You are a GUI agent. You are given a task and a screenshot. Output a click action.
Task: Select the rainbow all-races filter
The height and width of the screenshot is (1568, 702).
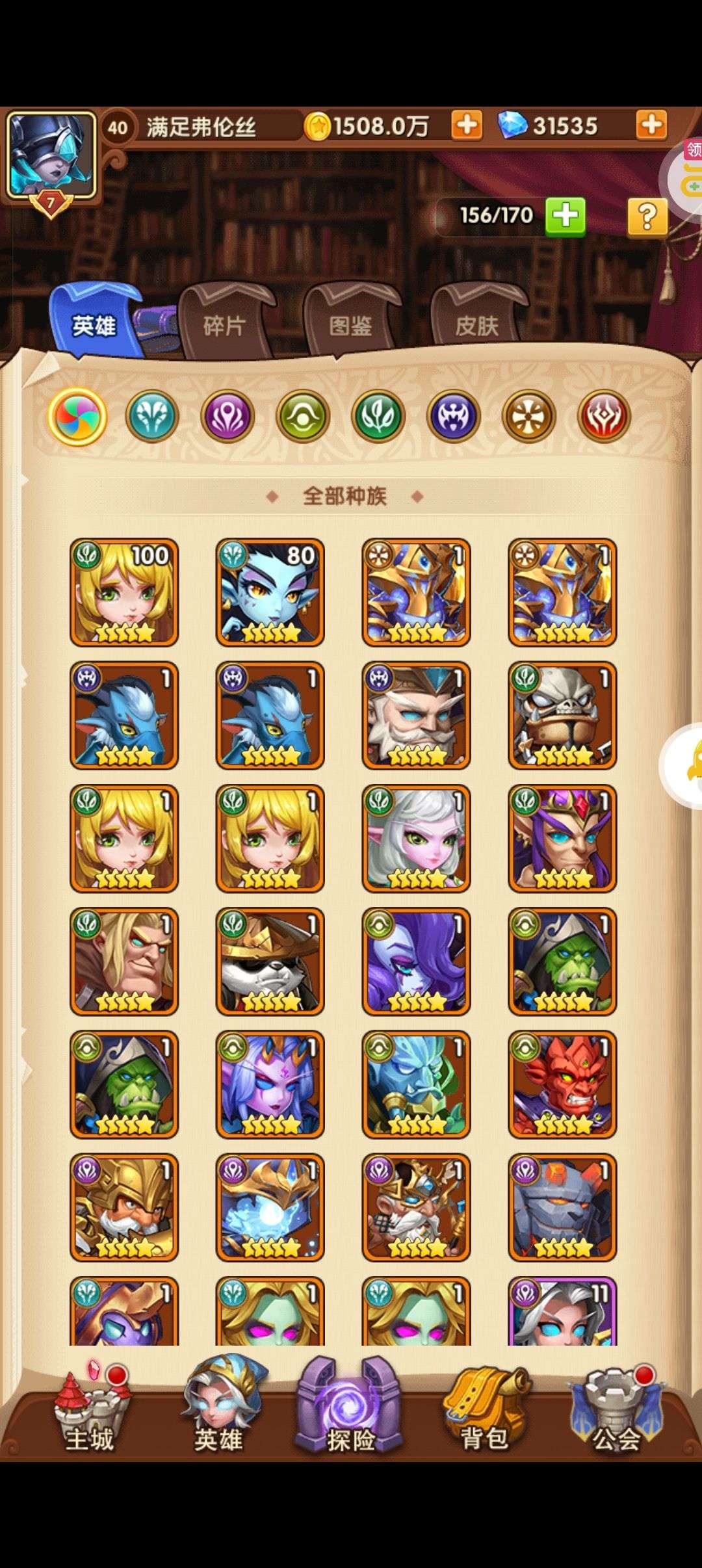[x=77, y=416]
